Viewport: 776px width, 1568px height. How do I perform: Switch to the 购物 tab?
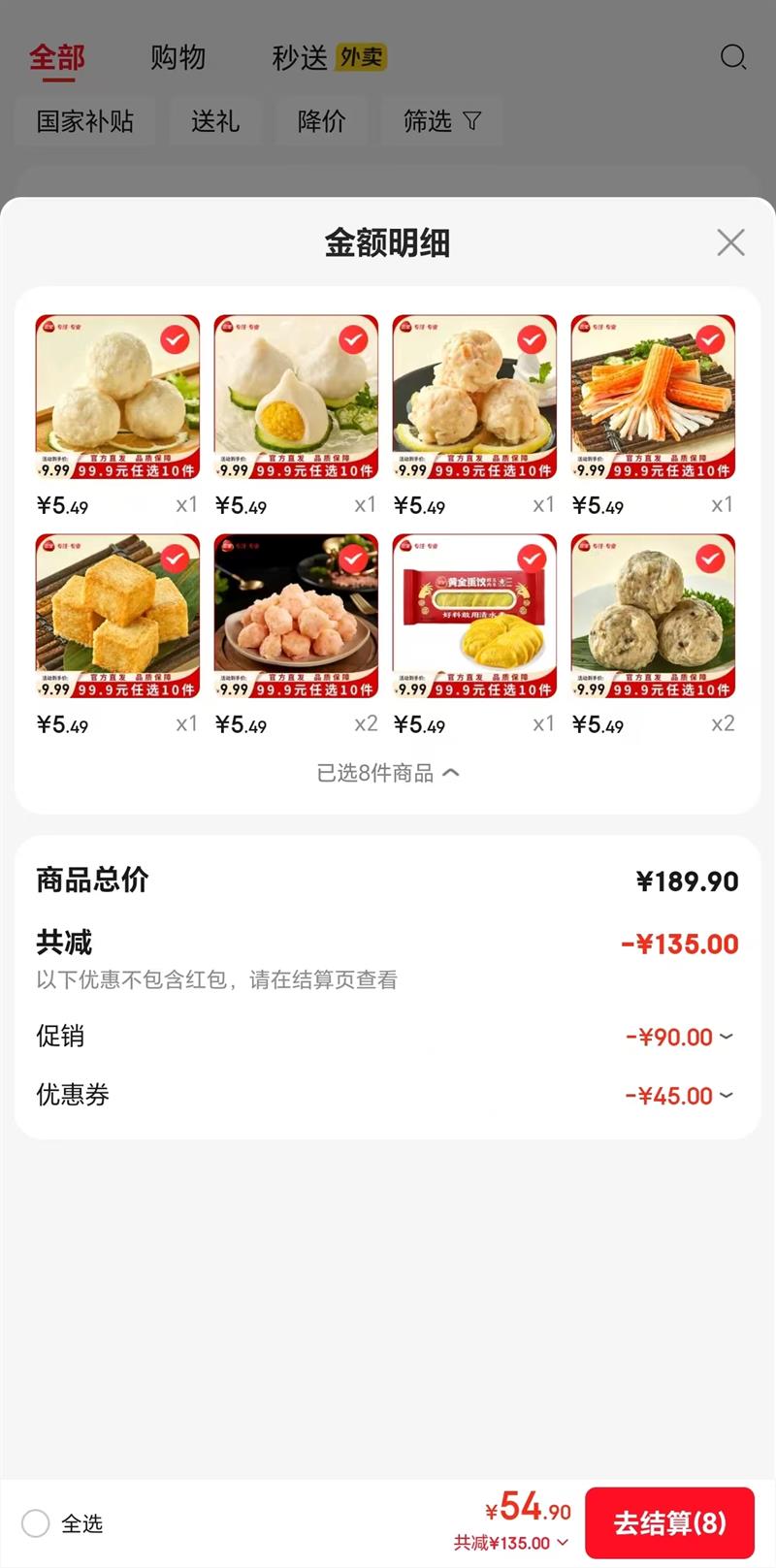pyautogui.click(x=178, y=57)
